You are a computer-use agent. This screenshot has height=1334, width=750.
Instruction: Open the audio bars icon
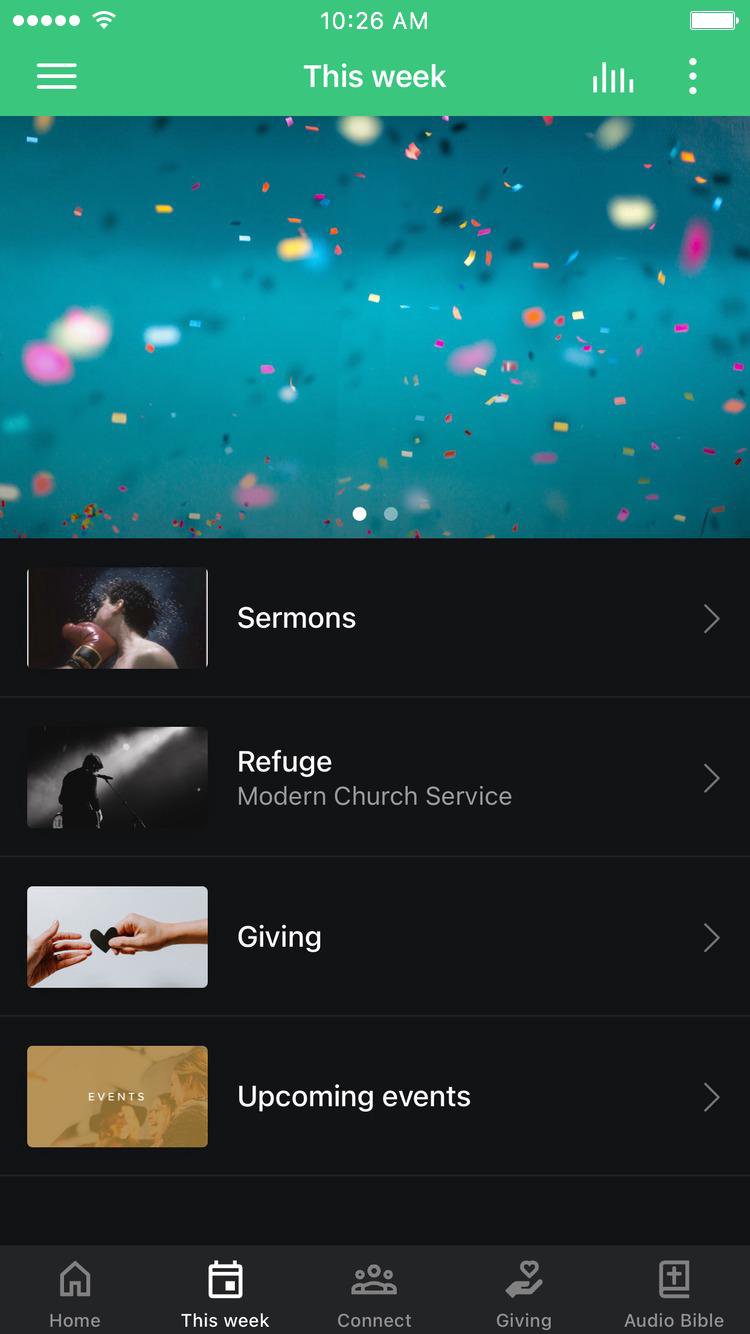pos(612,77)
